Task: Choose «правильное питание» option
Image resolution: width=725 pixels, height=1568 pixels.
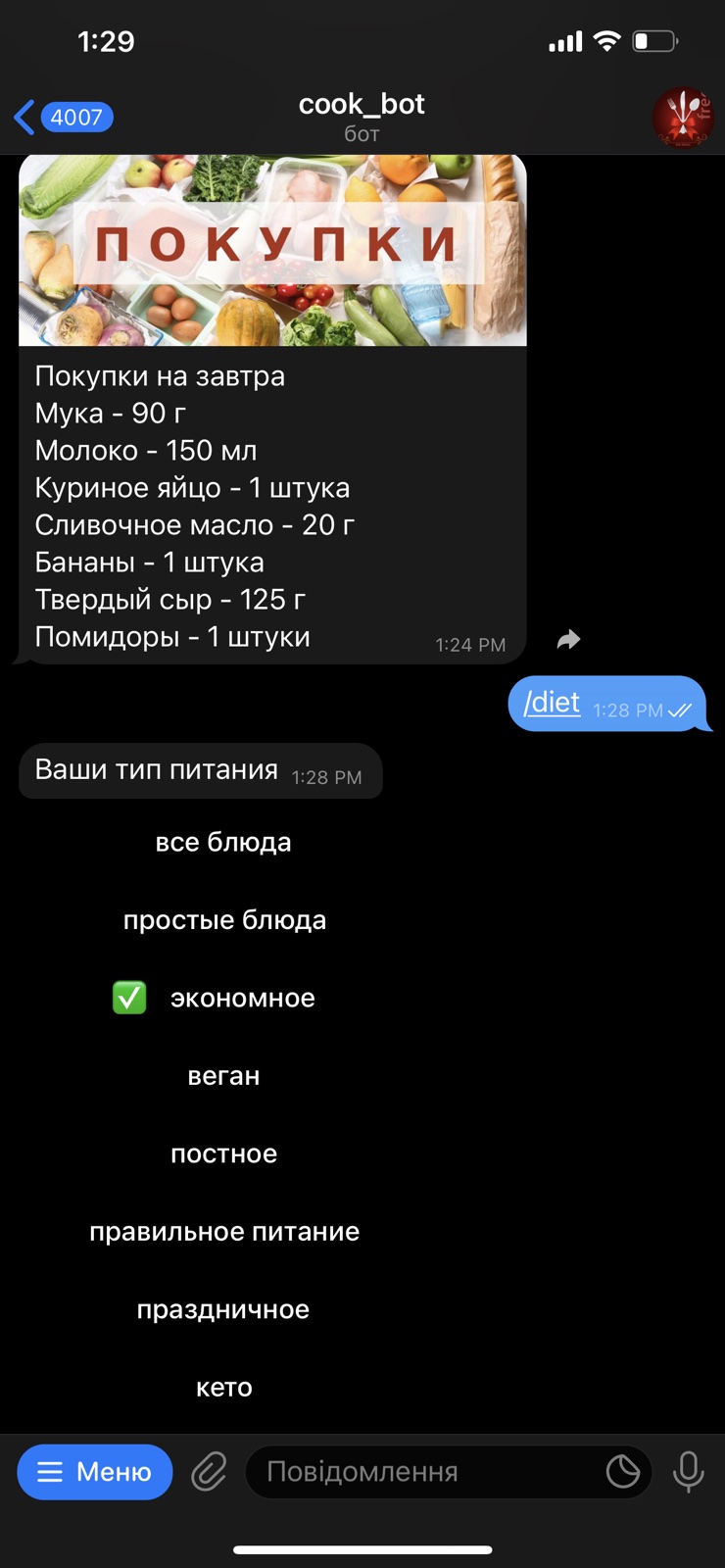Action: point(223,1232)
